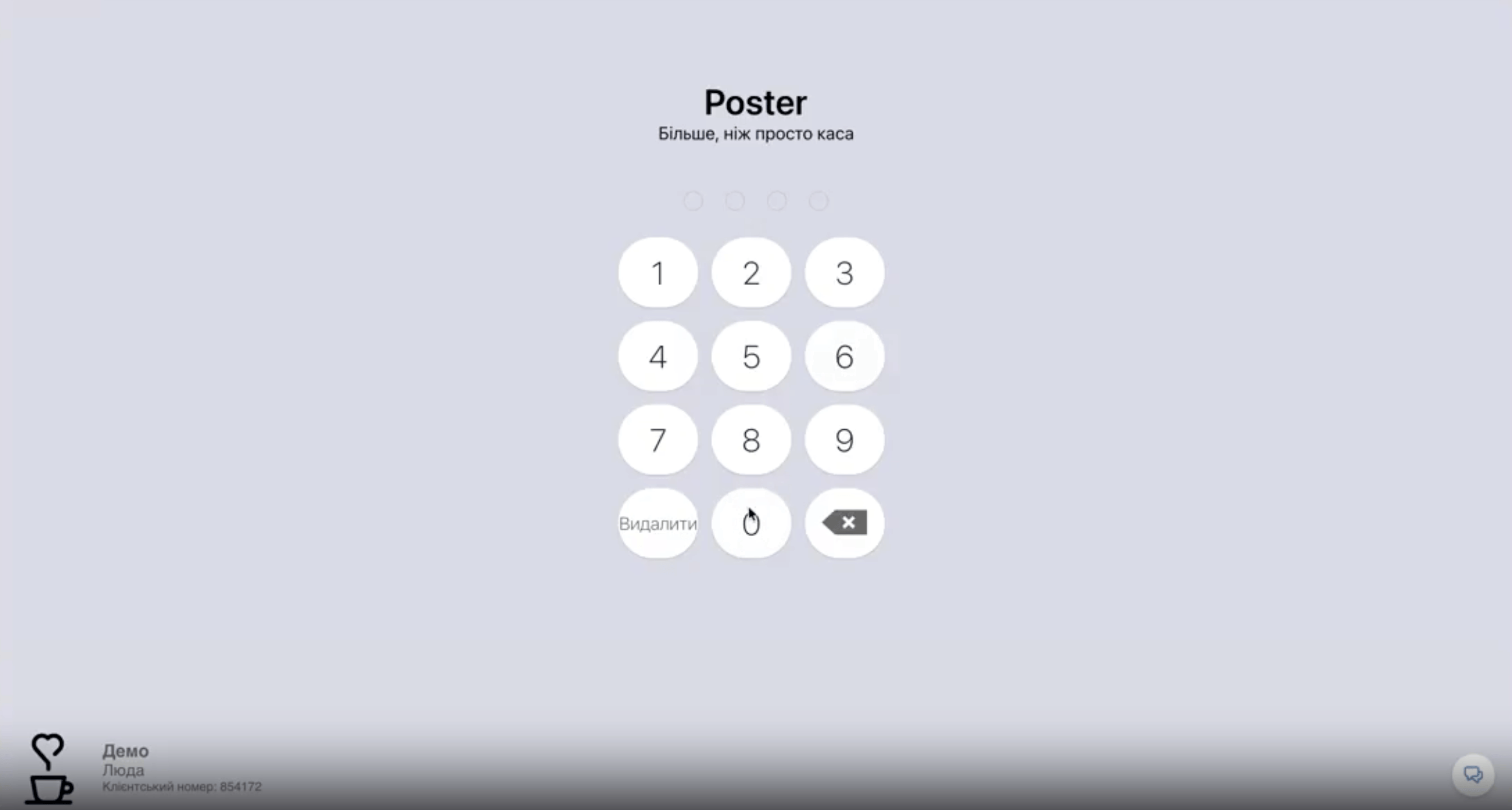The height and width of the screenshot is (810, 1512).
Task: Tap the 4 key
Action: pyautogui.click(x=658, y=356)
